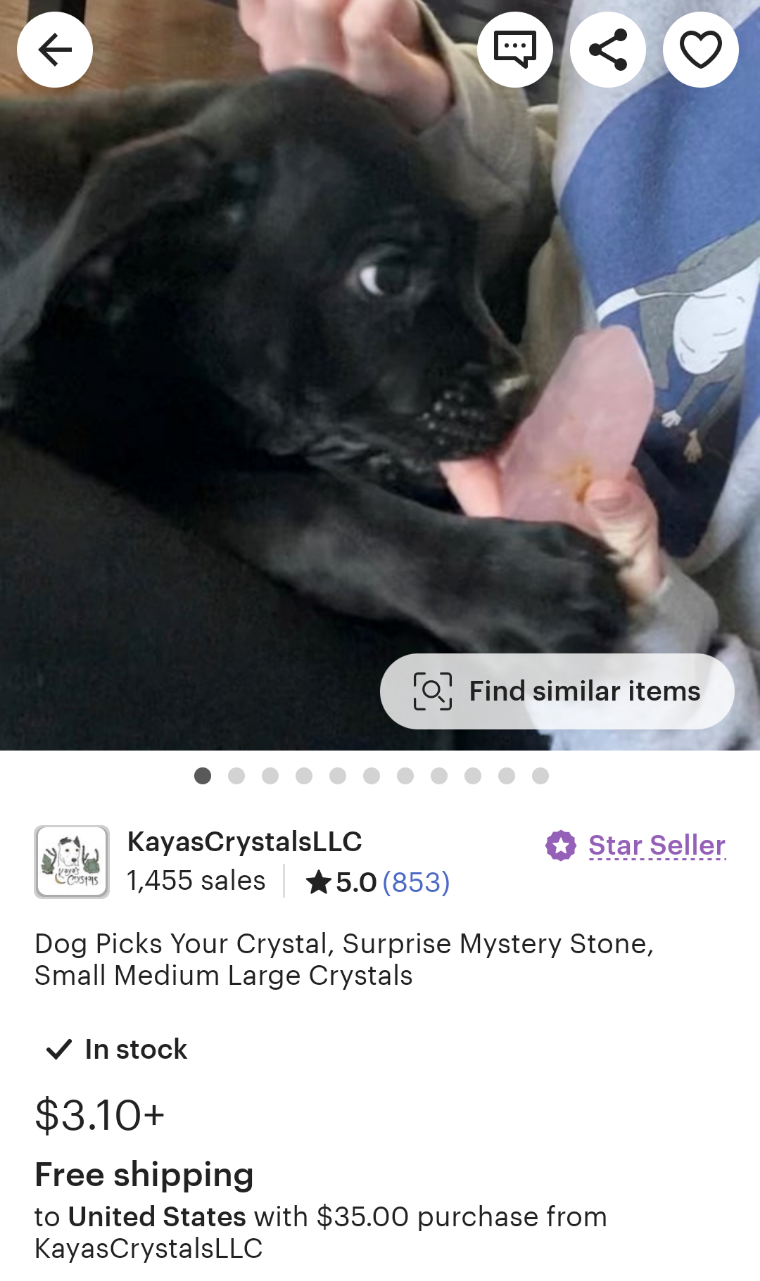Tap the KayasCrystals shop logo
This screenshot has width=760, height=1281.
coord(72,861)
